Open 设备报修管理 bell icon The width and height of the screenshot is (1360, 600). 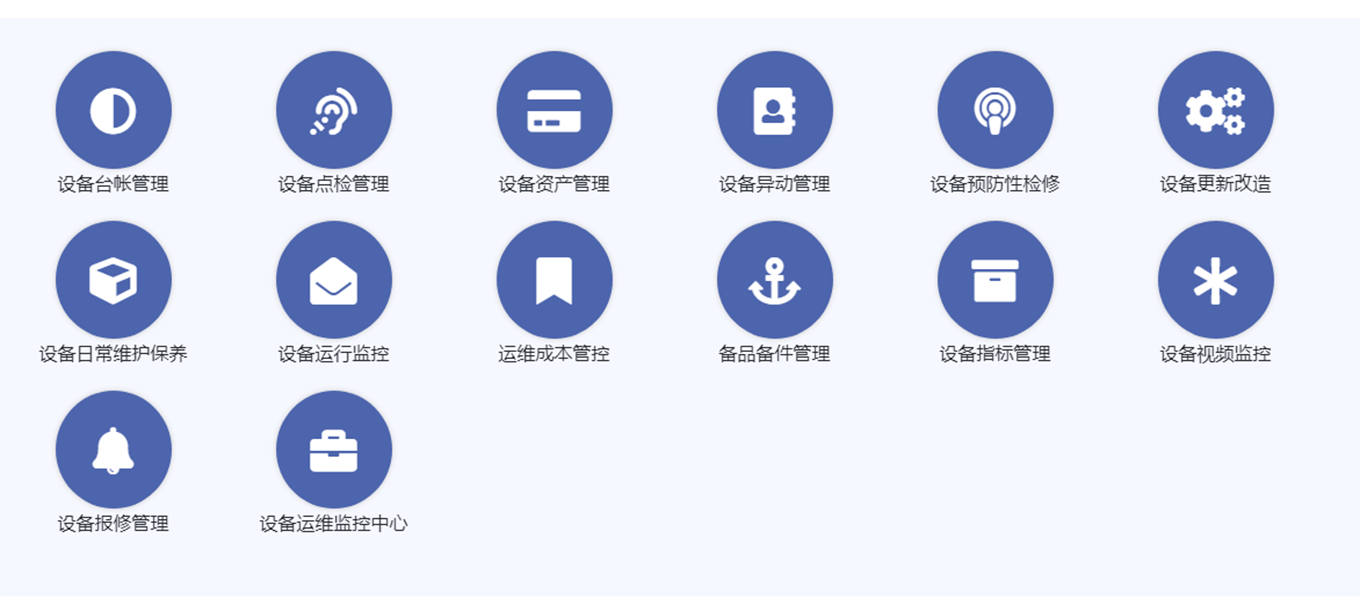tap(113, 450)
